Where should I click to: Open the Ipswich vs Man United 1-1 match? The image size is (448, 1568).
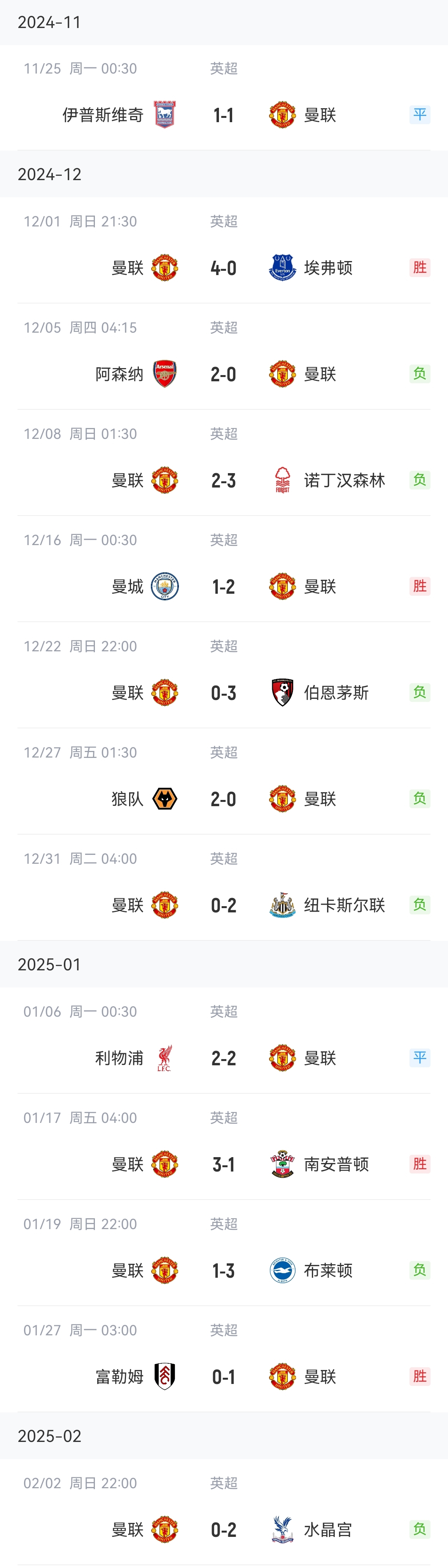click(223, 115)
